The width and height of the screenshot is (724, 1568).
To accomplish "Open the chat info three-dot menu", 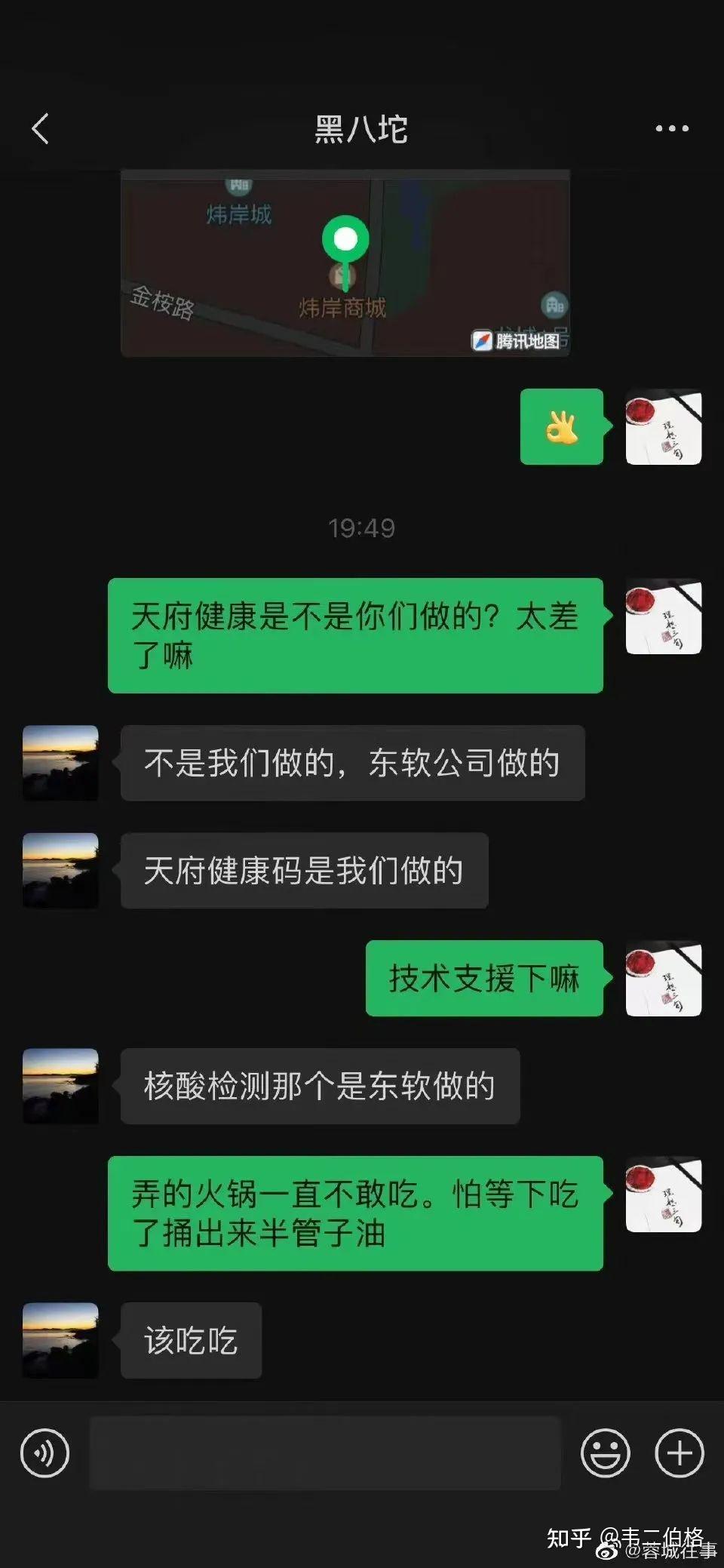I will point(671,129).
